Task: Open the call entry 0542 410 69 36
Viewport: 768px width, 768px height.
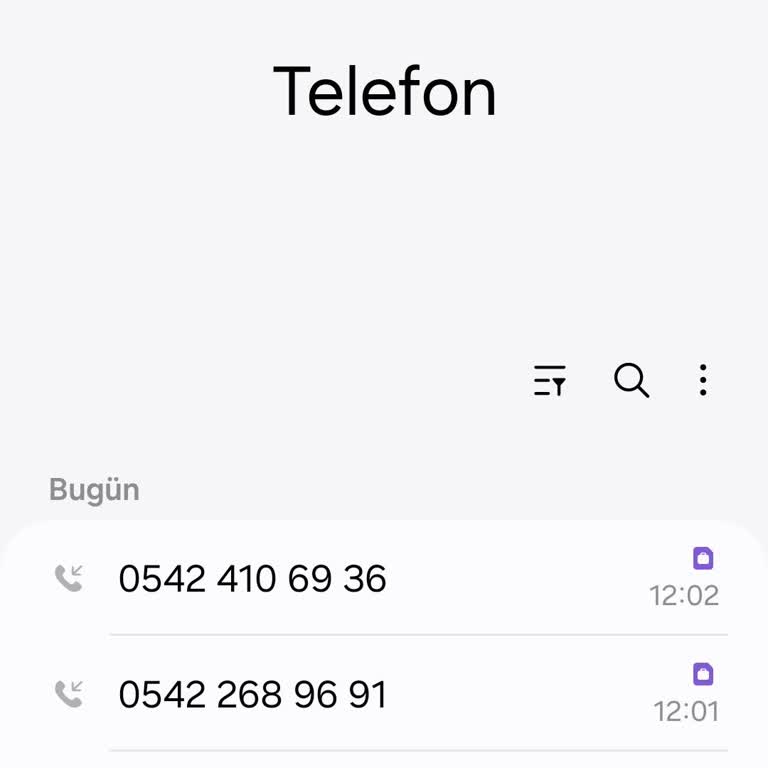Action: (252, 579)
